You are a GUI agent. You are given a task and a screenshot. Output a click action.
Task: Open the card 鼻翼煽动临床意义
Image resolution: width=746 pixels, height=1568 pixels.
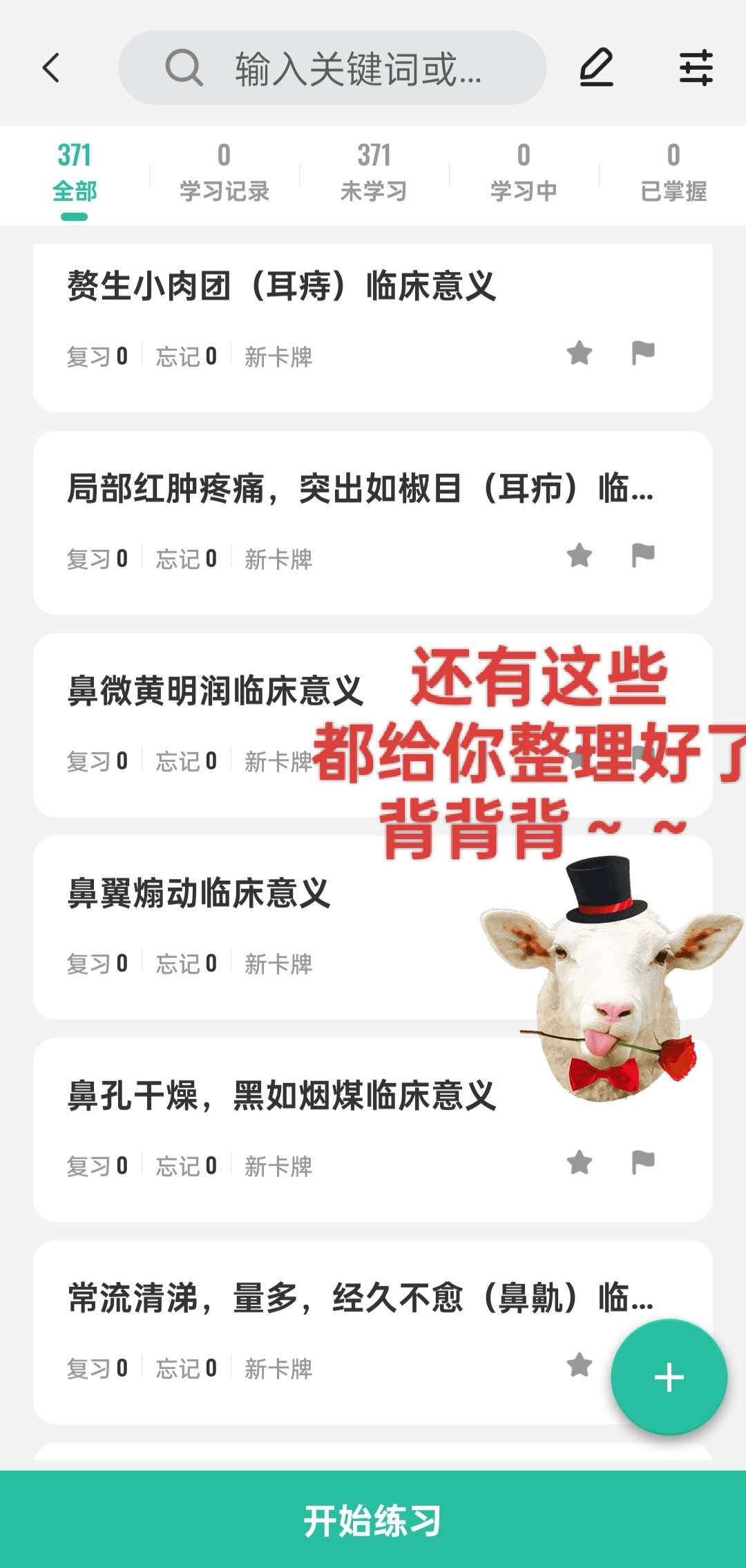click(199, 893)
